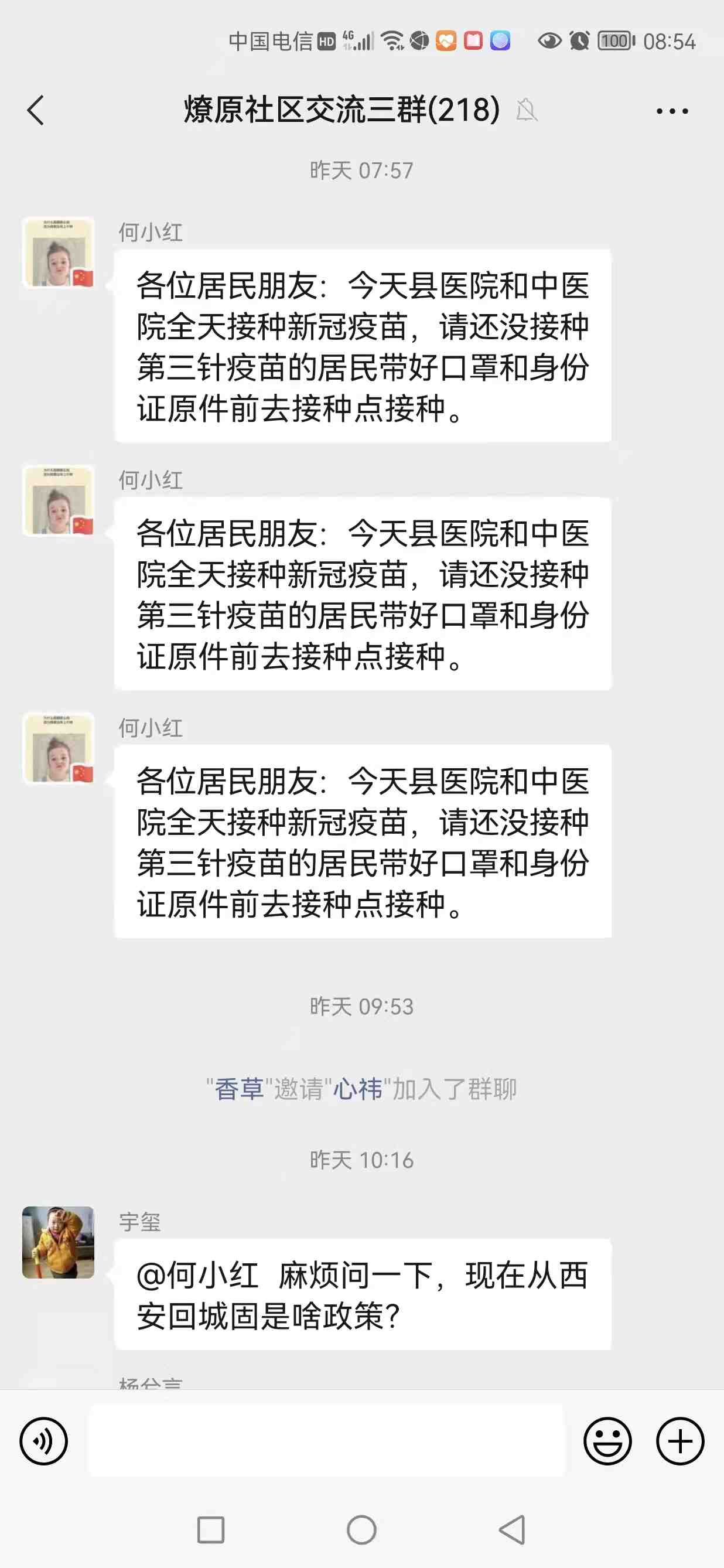
Task: View 宇玺's profile avatar
Action: (x=59, y=1242)
